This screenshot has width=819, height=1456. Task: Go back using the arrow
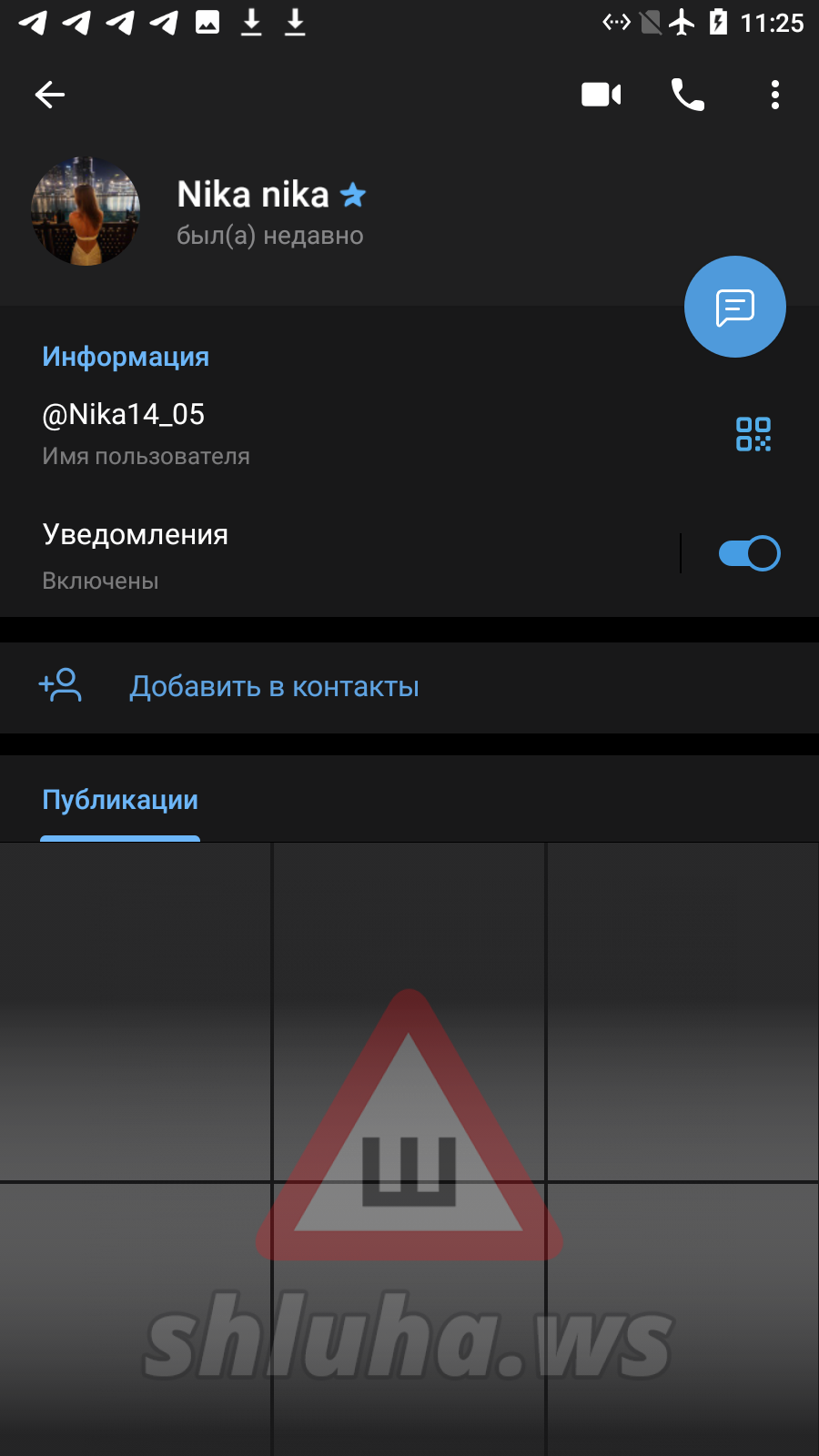[50, 95]
